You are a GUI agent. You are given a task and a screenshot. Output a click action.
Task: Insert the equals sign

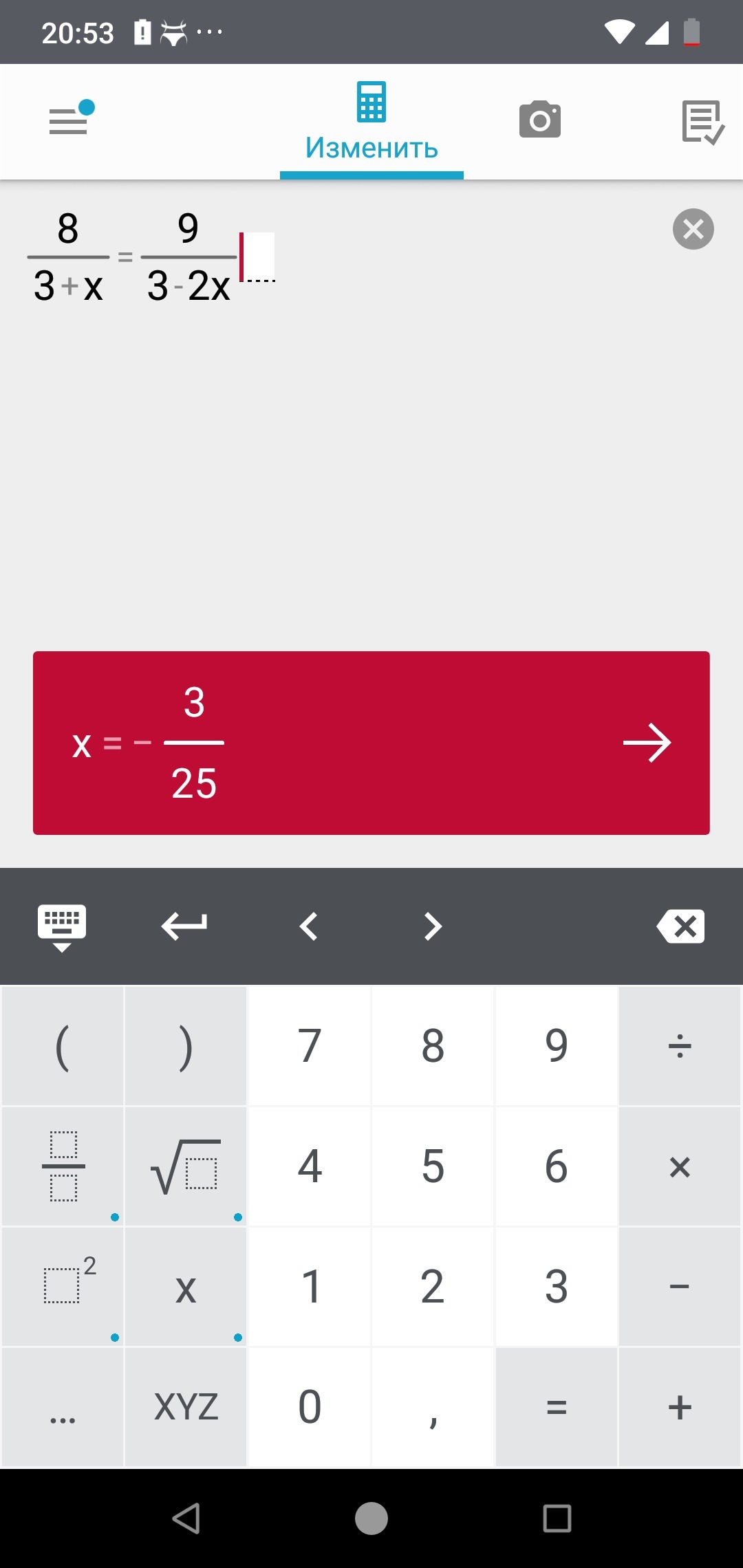(557, 1407)
